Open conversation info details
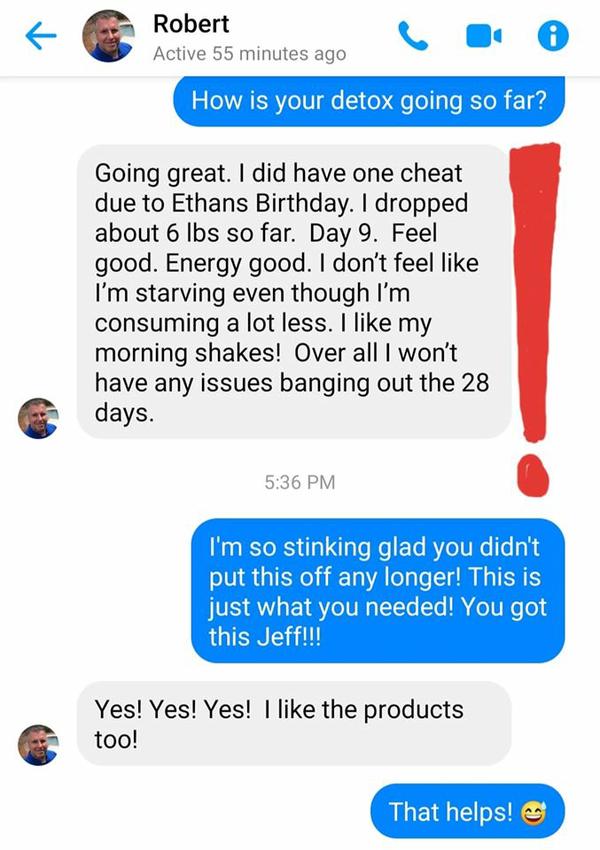 tap(553, 37)
